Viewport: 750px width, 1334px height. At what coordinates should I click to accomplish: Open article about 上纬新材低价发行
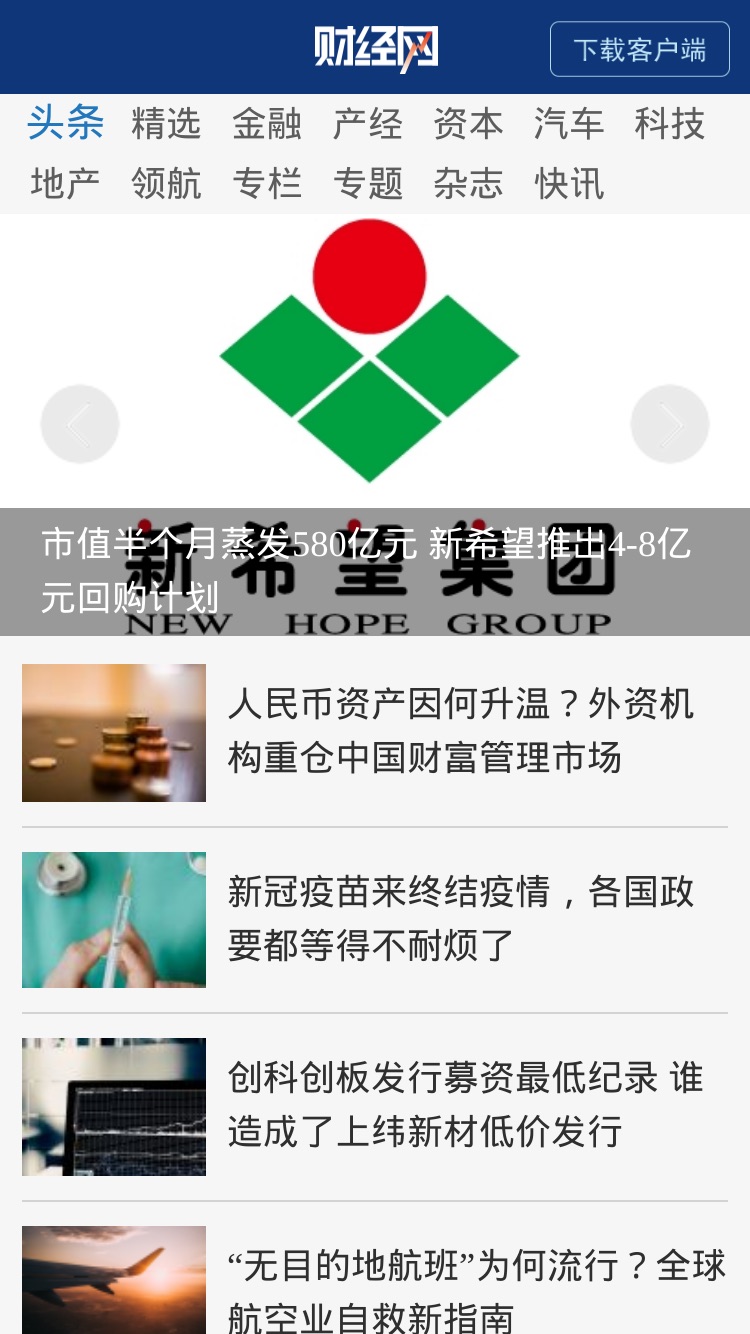point(375,1106)
